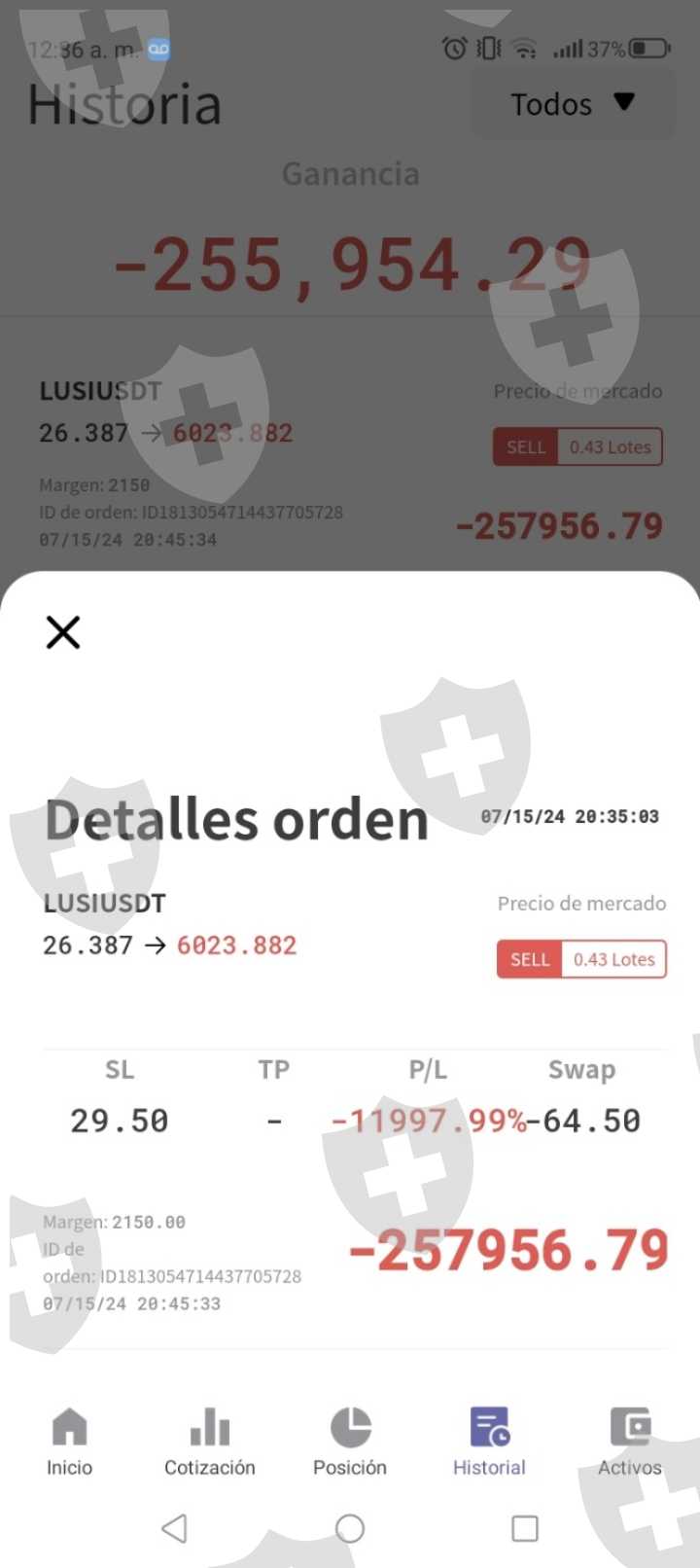700x1568 pixels.
Task: Open the Activos tab
Action: 630,1443
